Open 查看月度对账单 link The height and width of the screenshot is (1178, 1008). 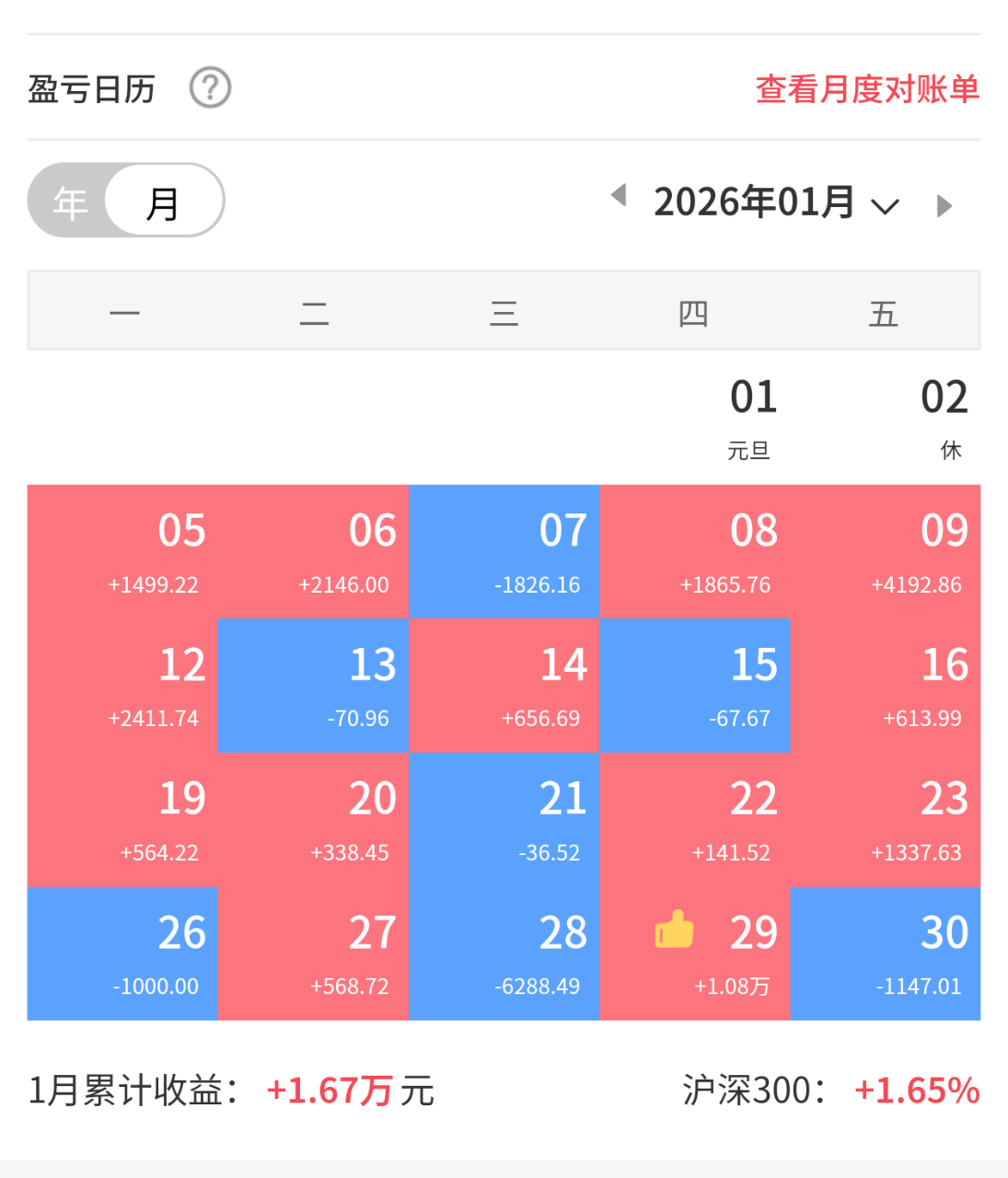pos(866,89)
